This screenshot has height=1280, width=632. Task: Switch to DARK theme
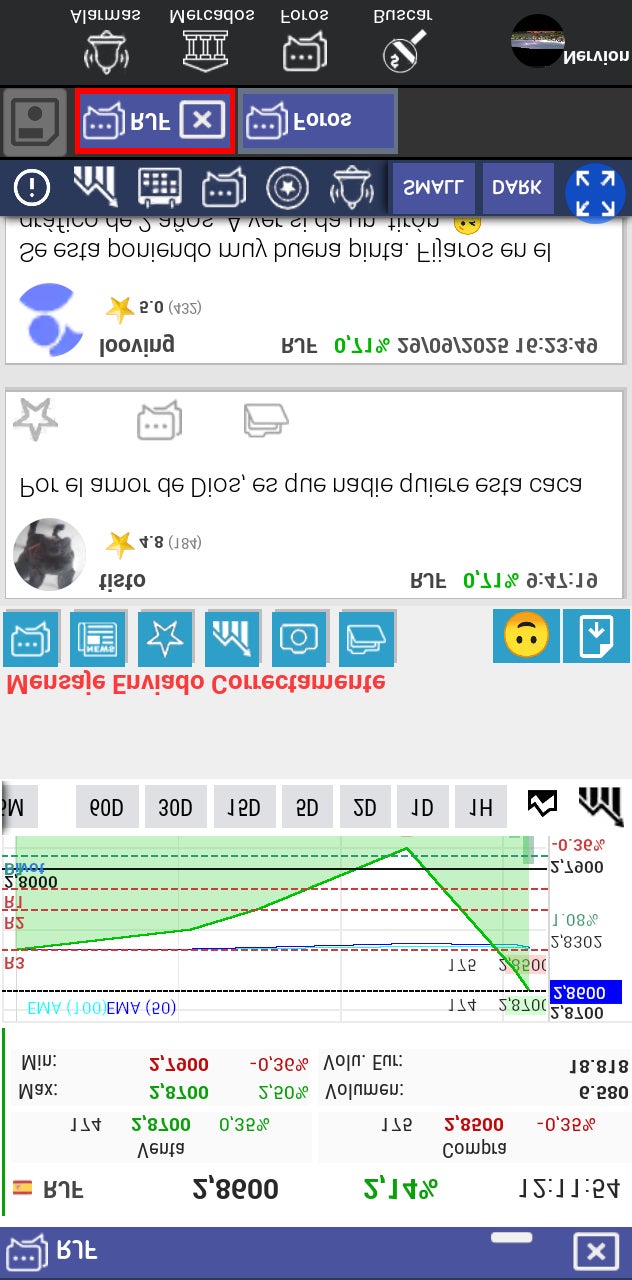tap(517, 187)
